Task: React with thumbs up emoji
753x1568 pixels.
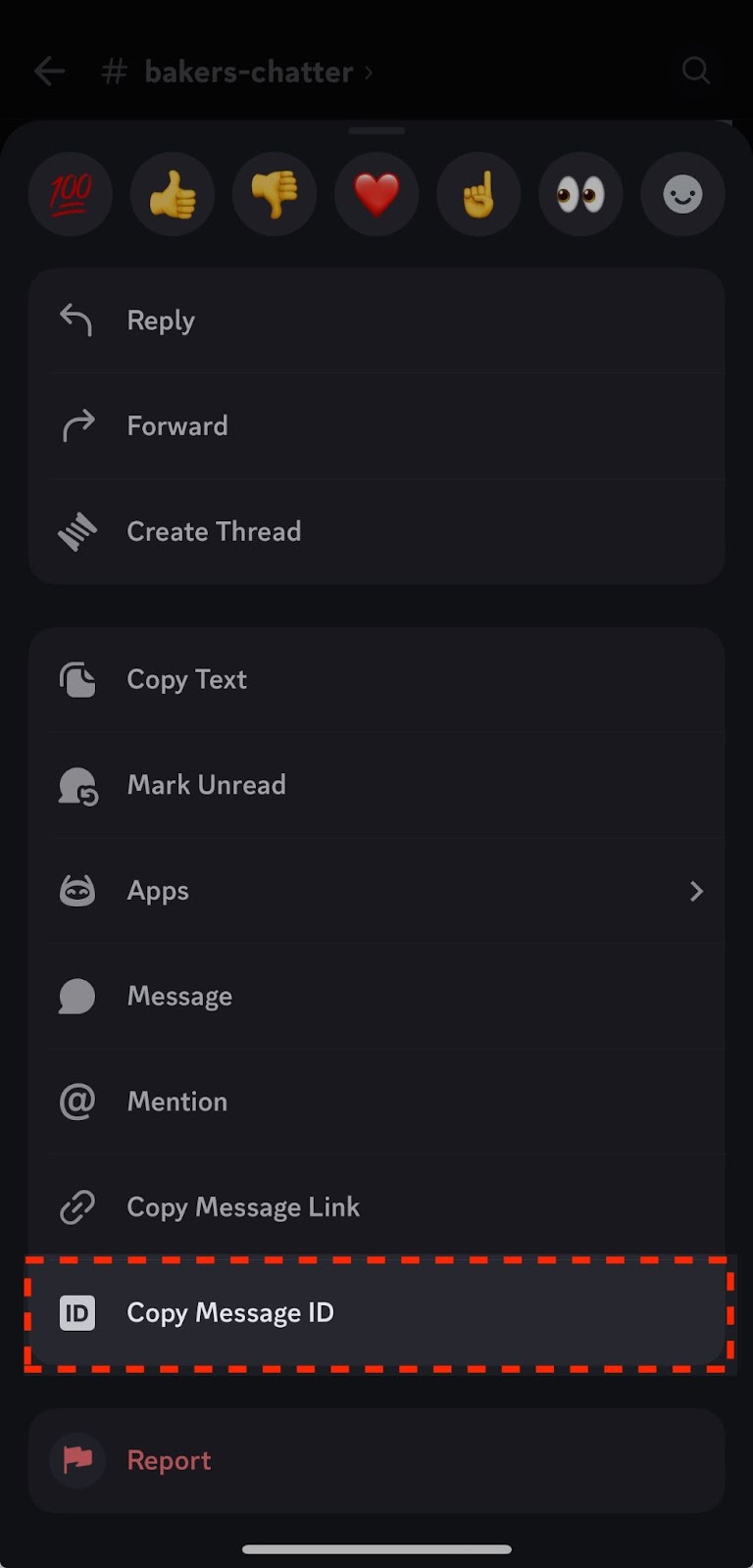Action: pos(173,194)
